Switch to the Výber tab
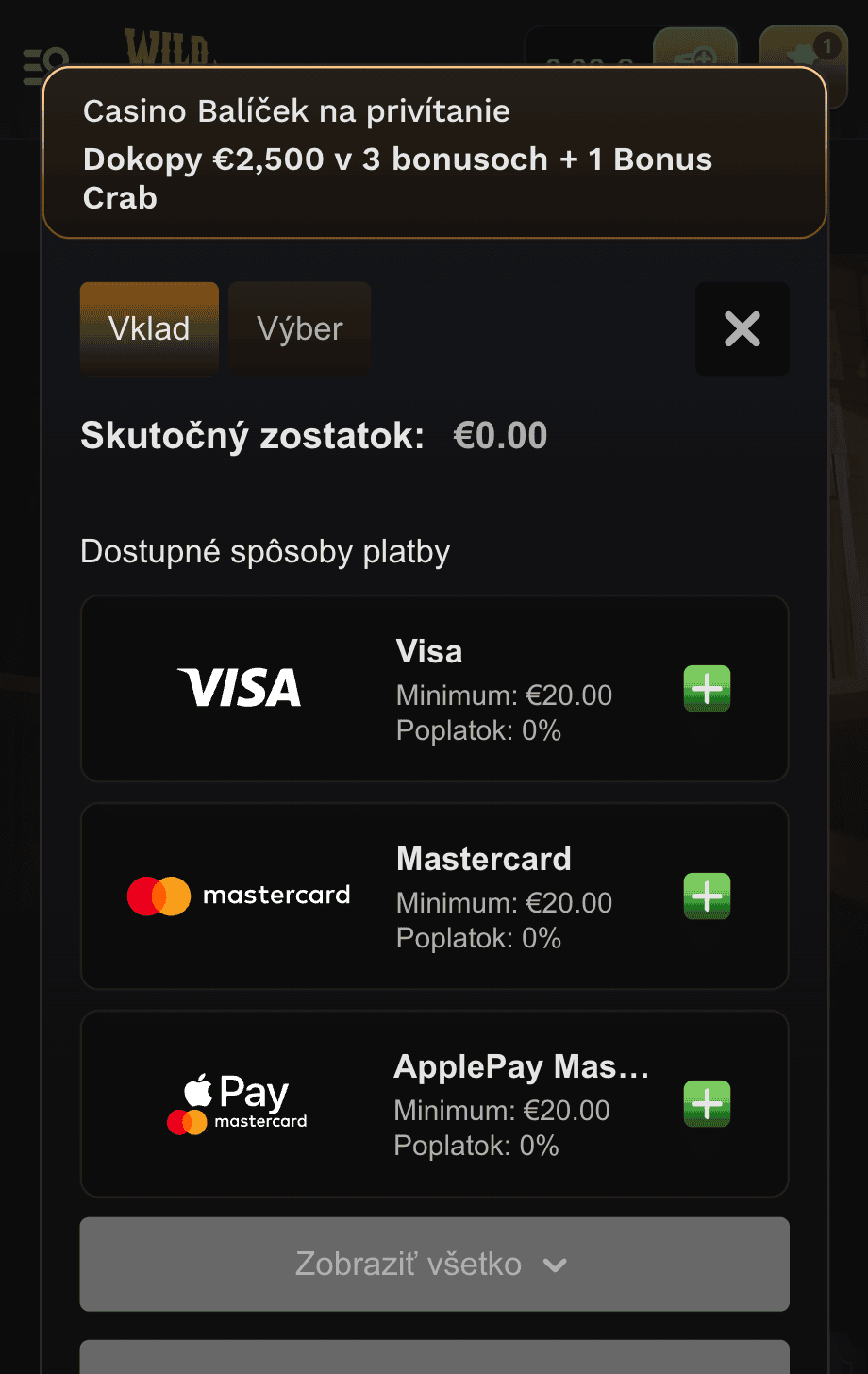 tap(300, 328)
